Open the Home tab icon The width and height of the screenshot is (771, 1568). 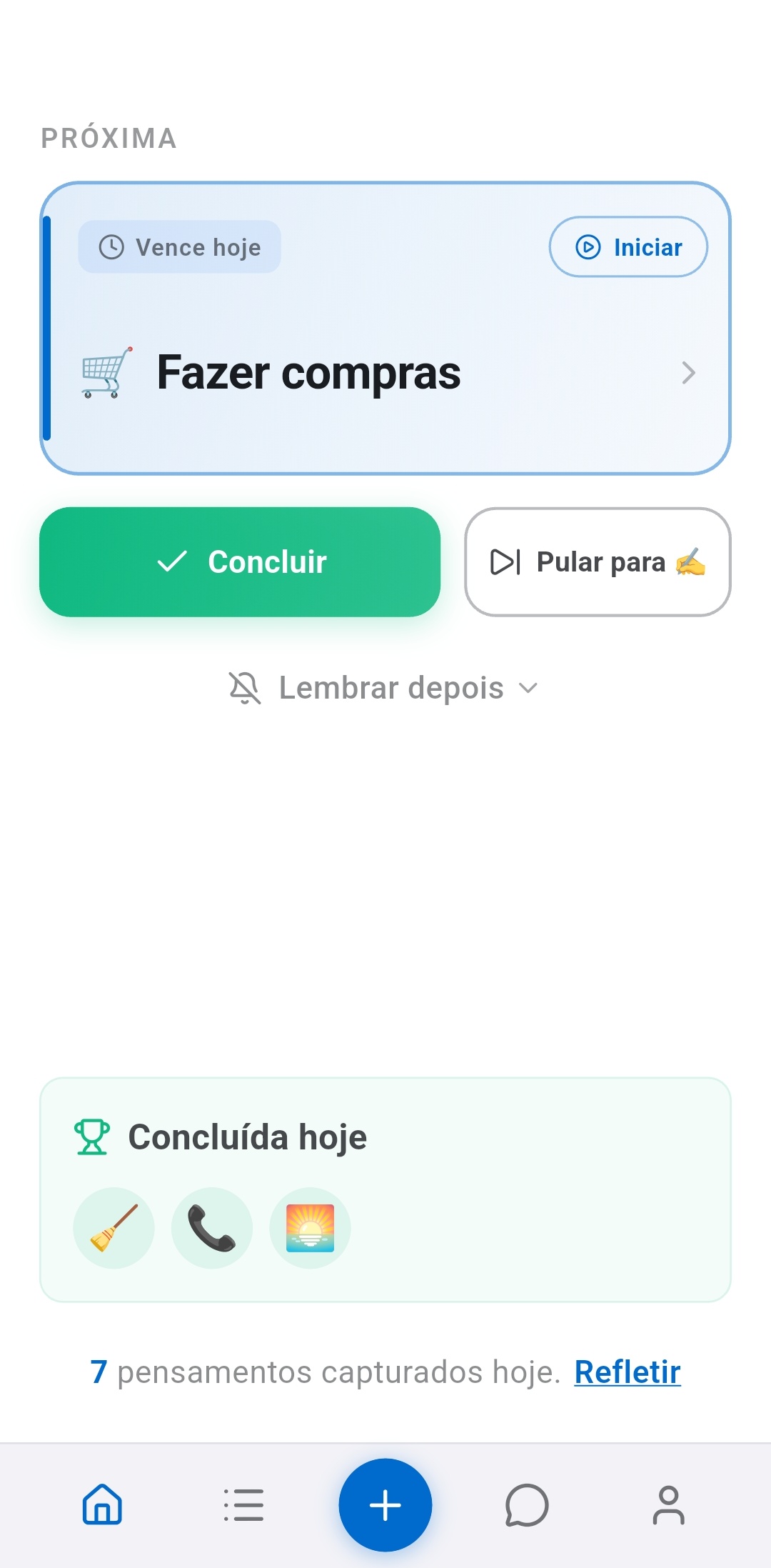pyautogui.click(x=101, y=1504)
